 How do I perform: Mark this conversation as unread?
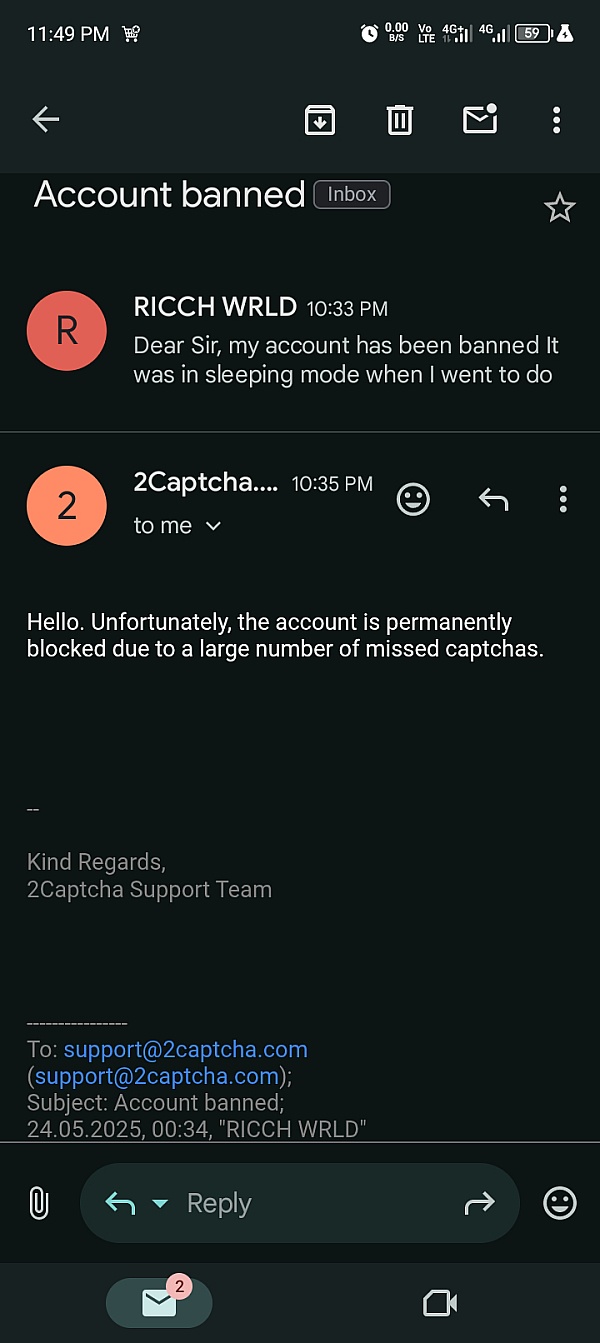(480, 120)
